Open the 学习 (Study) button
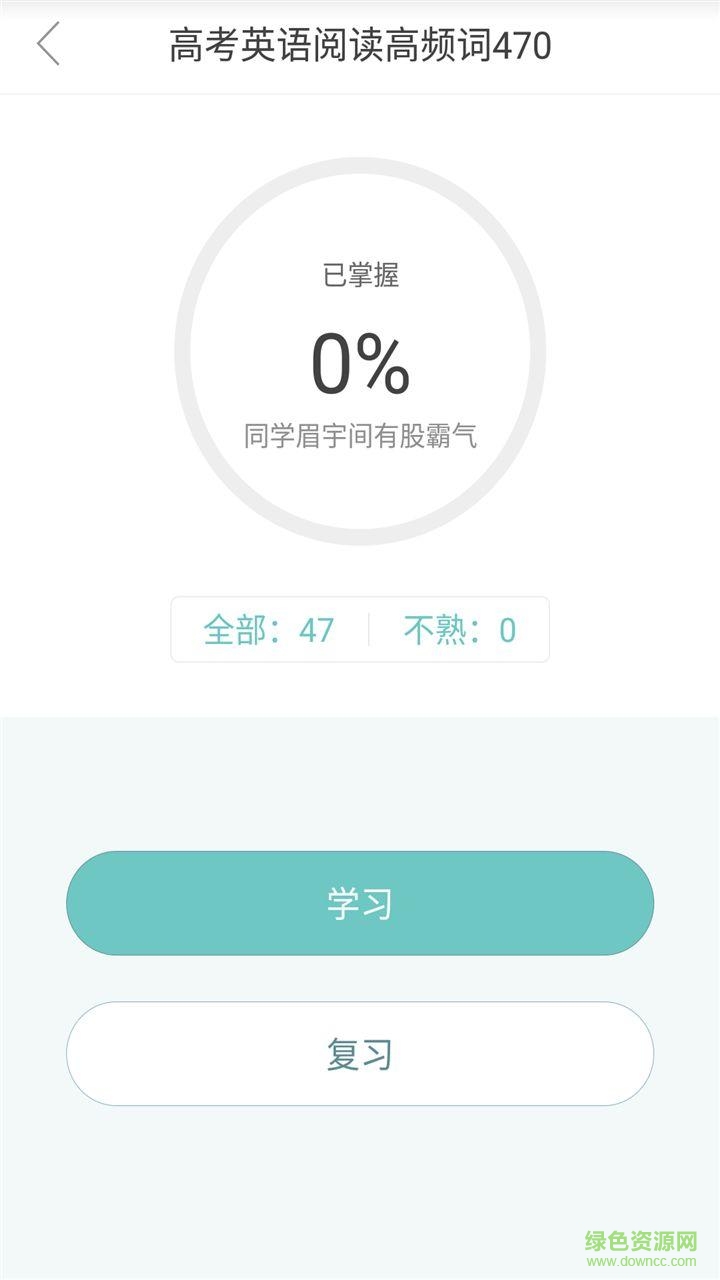The width and height of the screenshot is (720, 1280). (x=360, y=901)
